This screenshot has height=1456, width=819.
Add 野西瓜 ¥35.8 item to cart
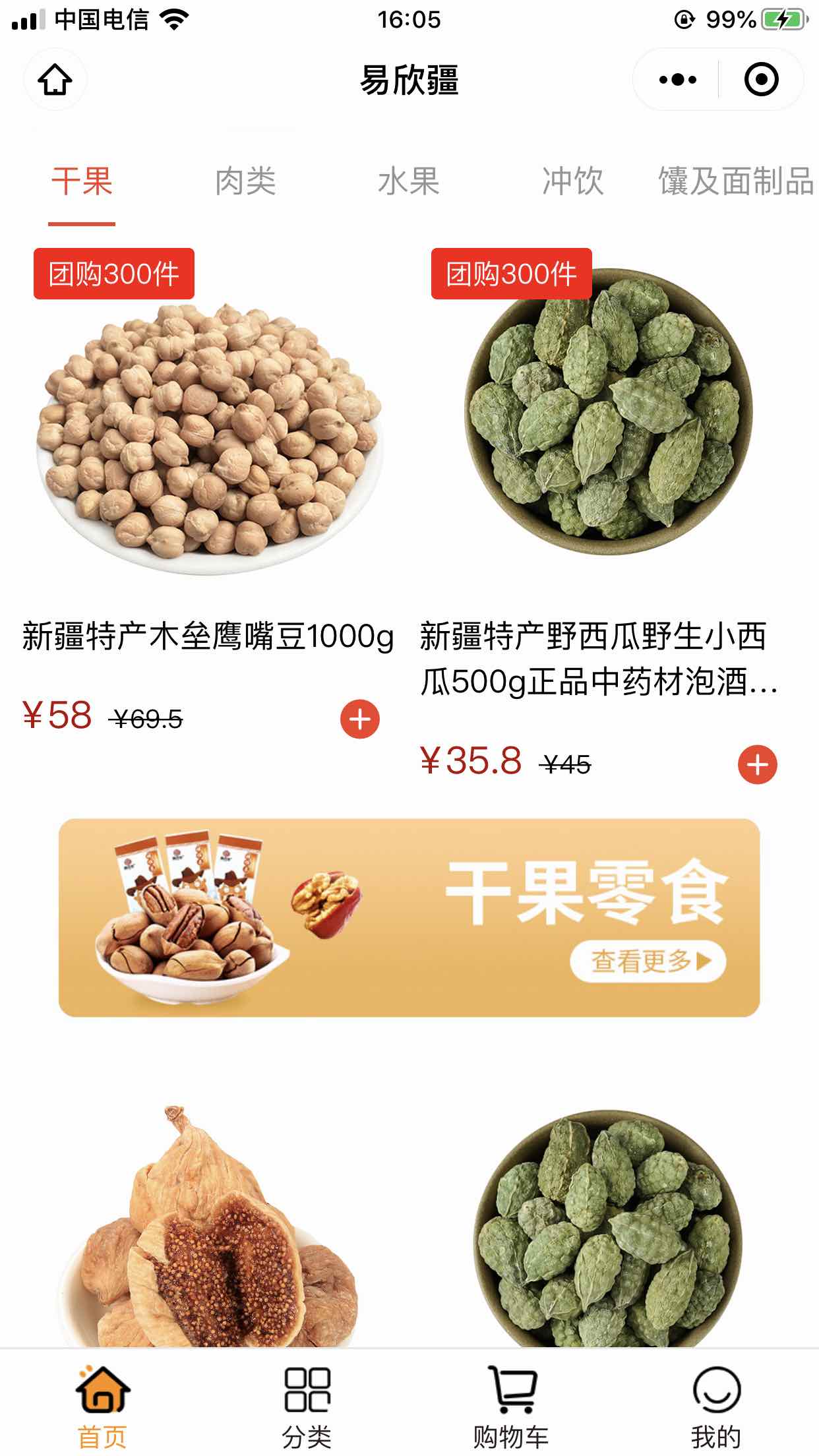(x=757, y=765)
